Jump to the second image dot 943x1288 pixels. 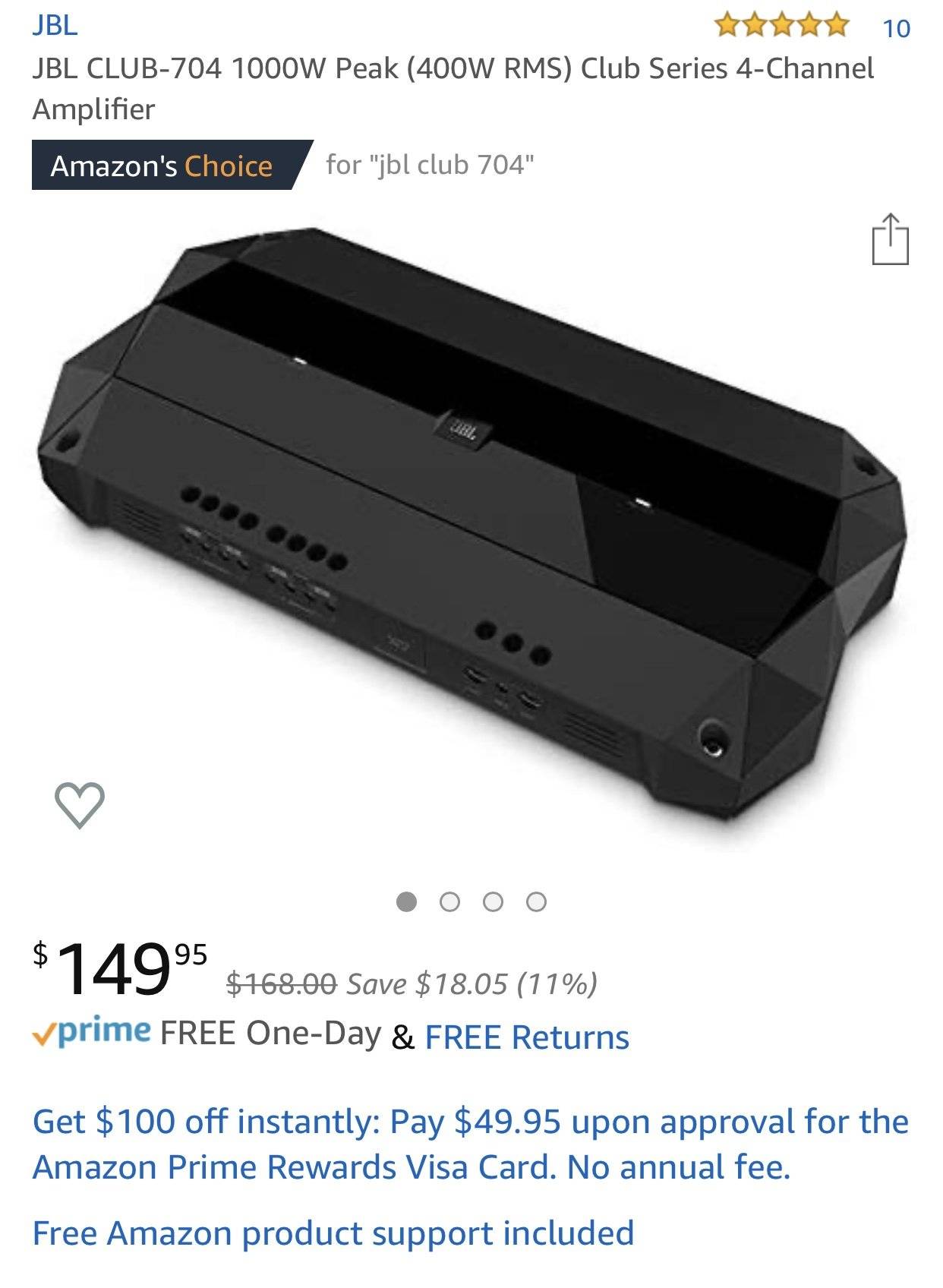449,901
